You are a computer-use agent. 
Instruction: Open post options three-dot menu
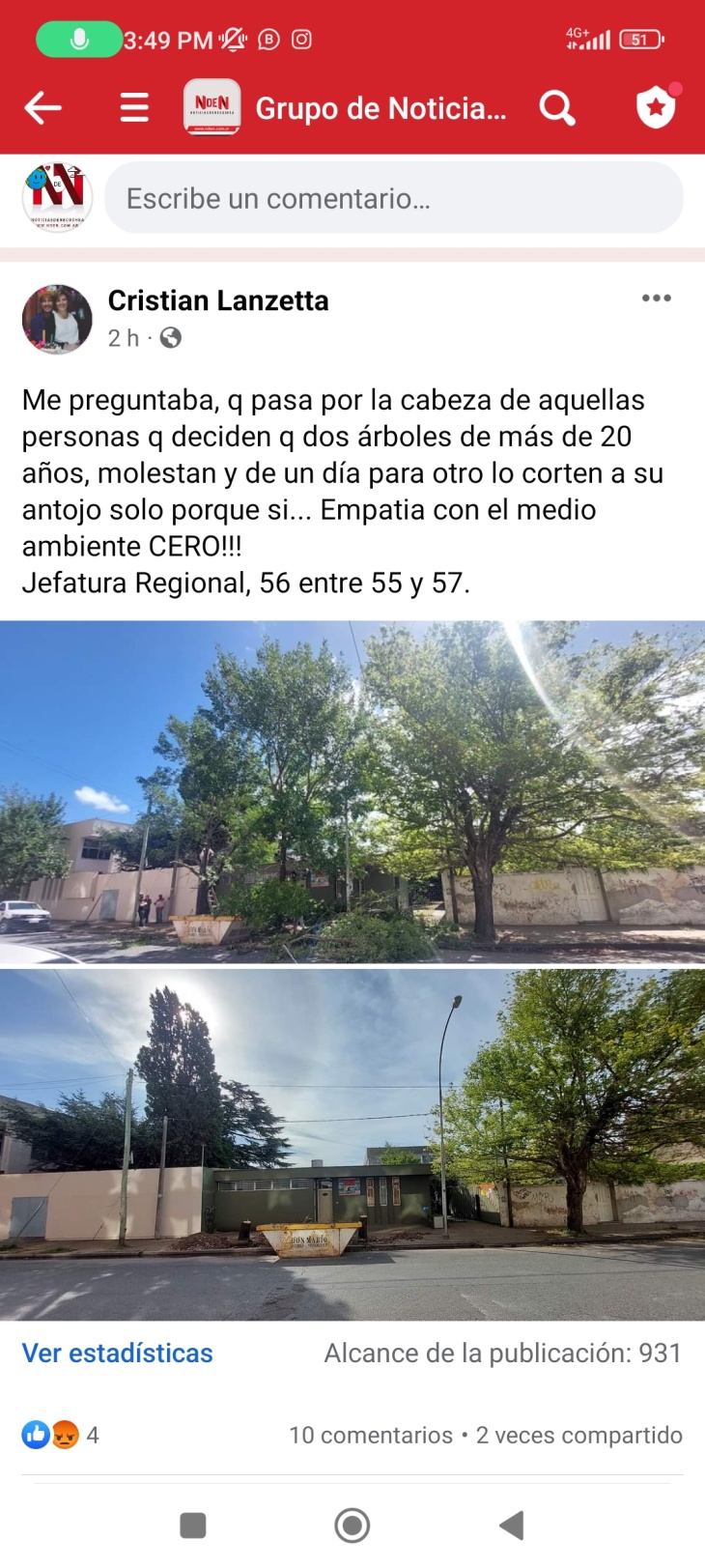656,299
